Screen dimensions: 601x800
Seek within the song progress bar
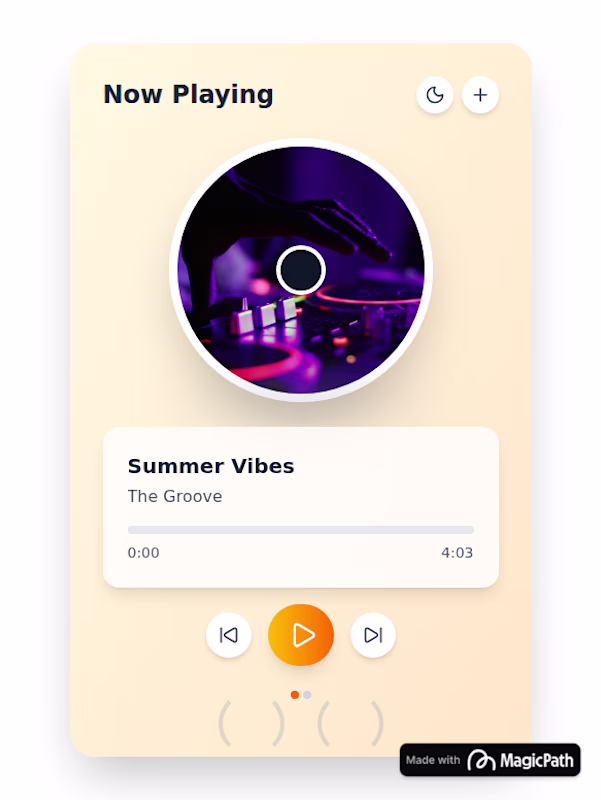(300, 530)
